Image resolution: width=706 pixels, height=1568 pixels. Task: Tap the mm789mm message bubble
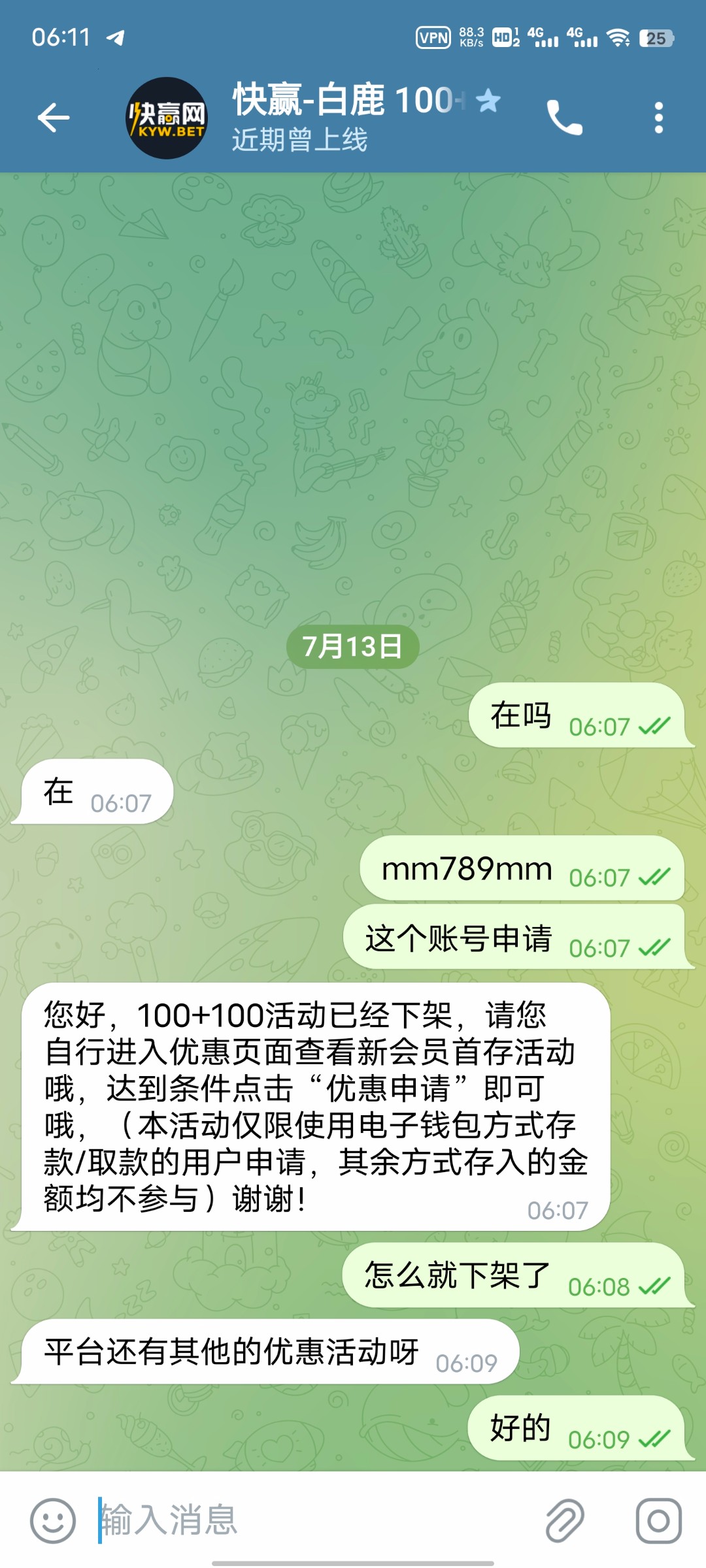point(522,869)
